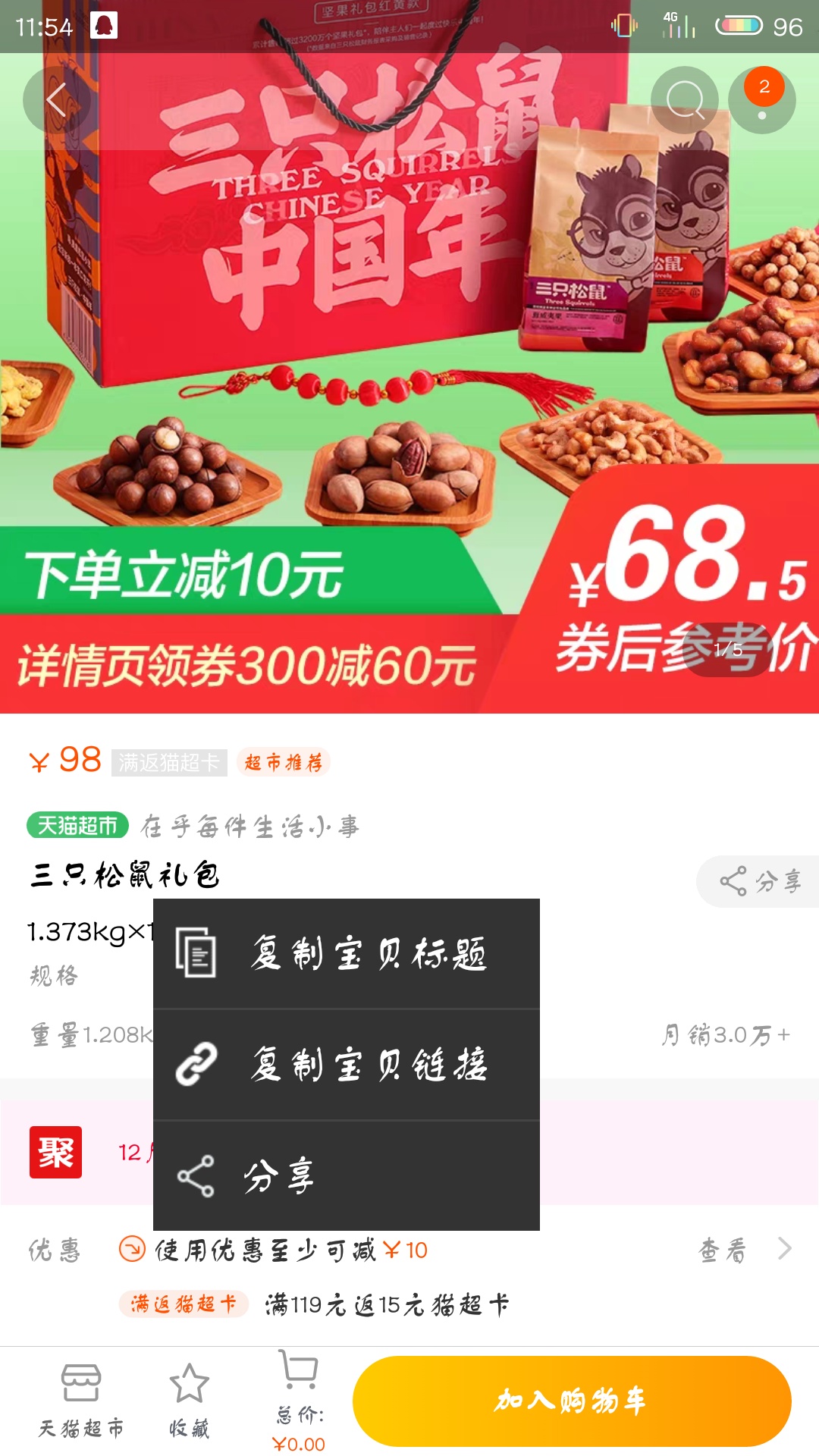Image resolution: width=819 pixels, height=1456 pixels.
Task: Tap 分享 option in the popup menu
Action: 347,1175
